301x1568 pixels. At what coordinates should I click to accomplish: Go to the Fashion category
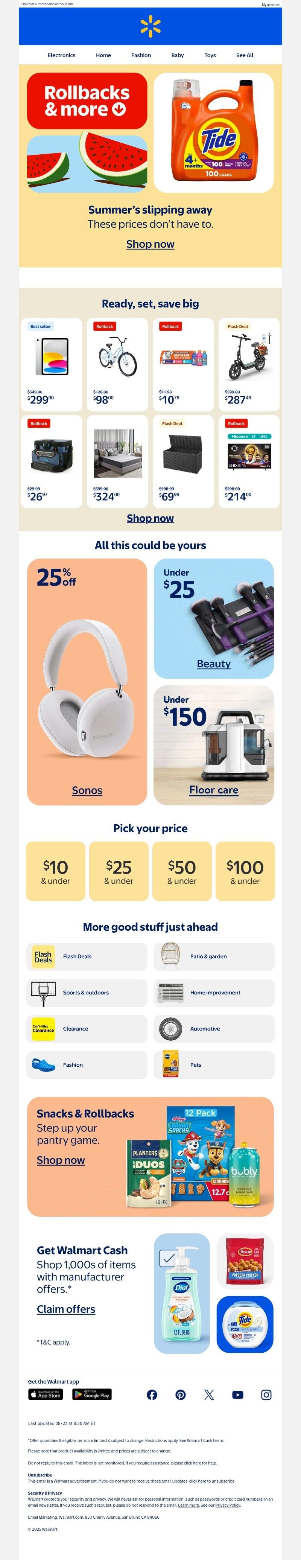(141, 55)
